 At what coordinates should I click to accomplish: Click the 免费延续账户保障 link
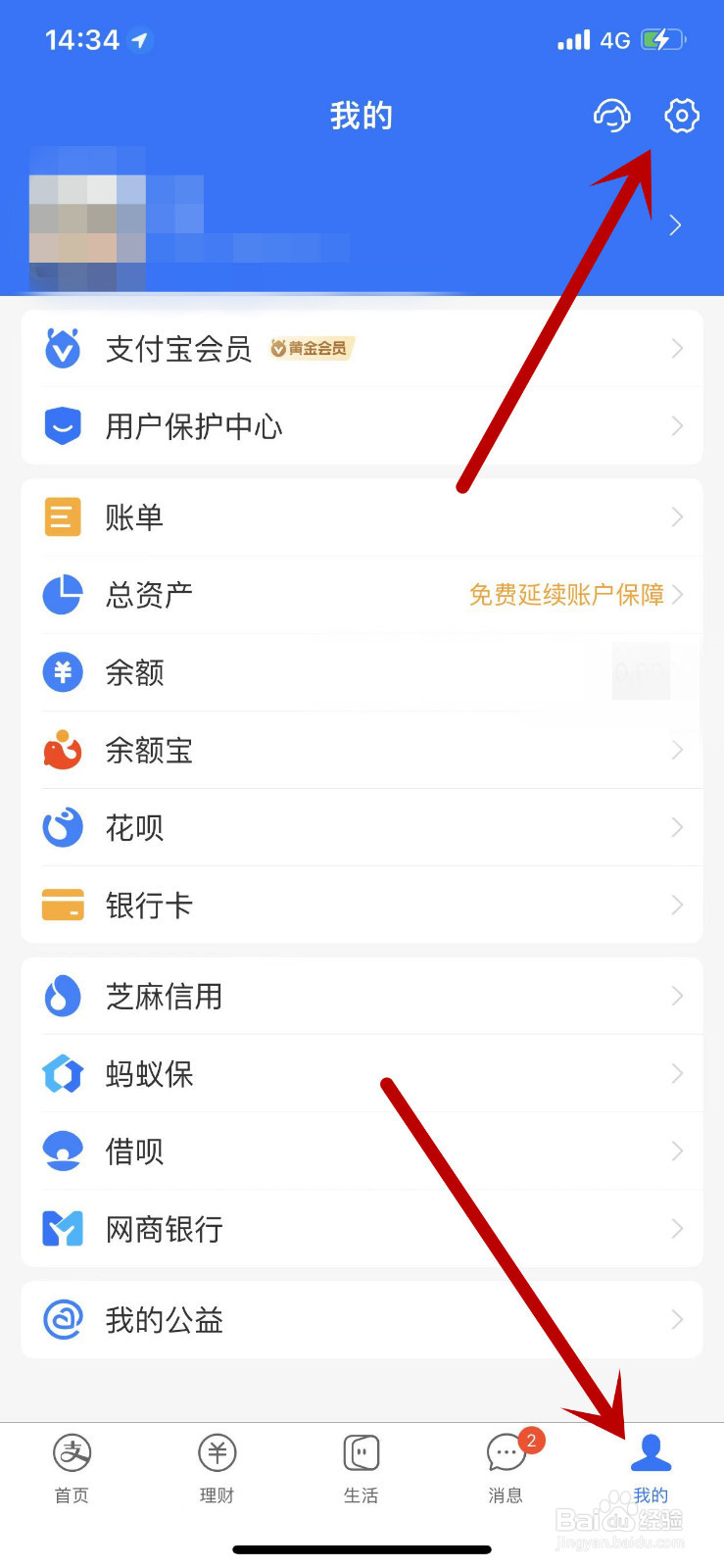click(566, 595)
